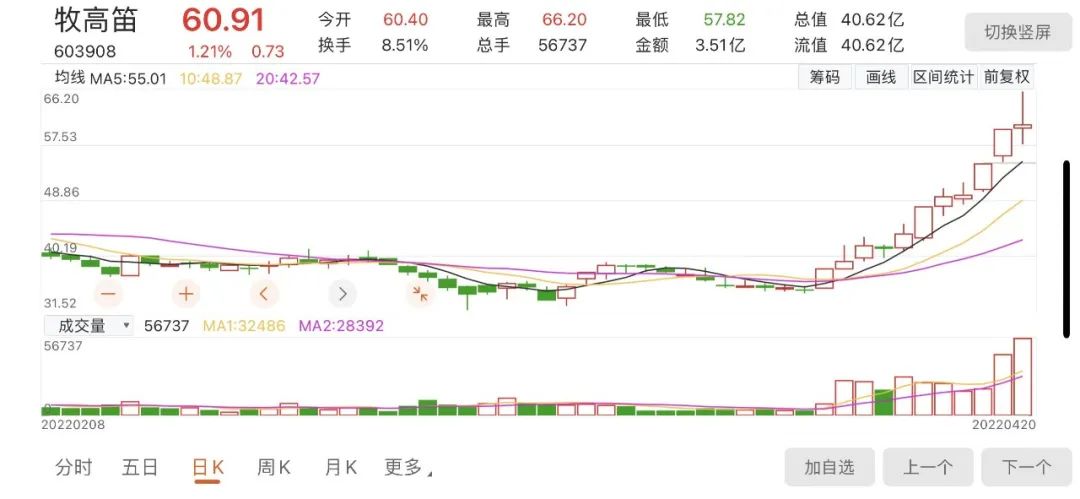Go to previous stock with 上一个
1080x499 pixels.
pyautogui.click(x=927, y=467)
